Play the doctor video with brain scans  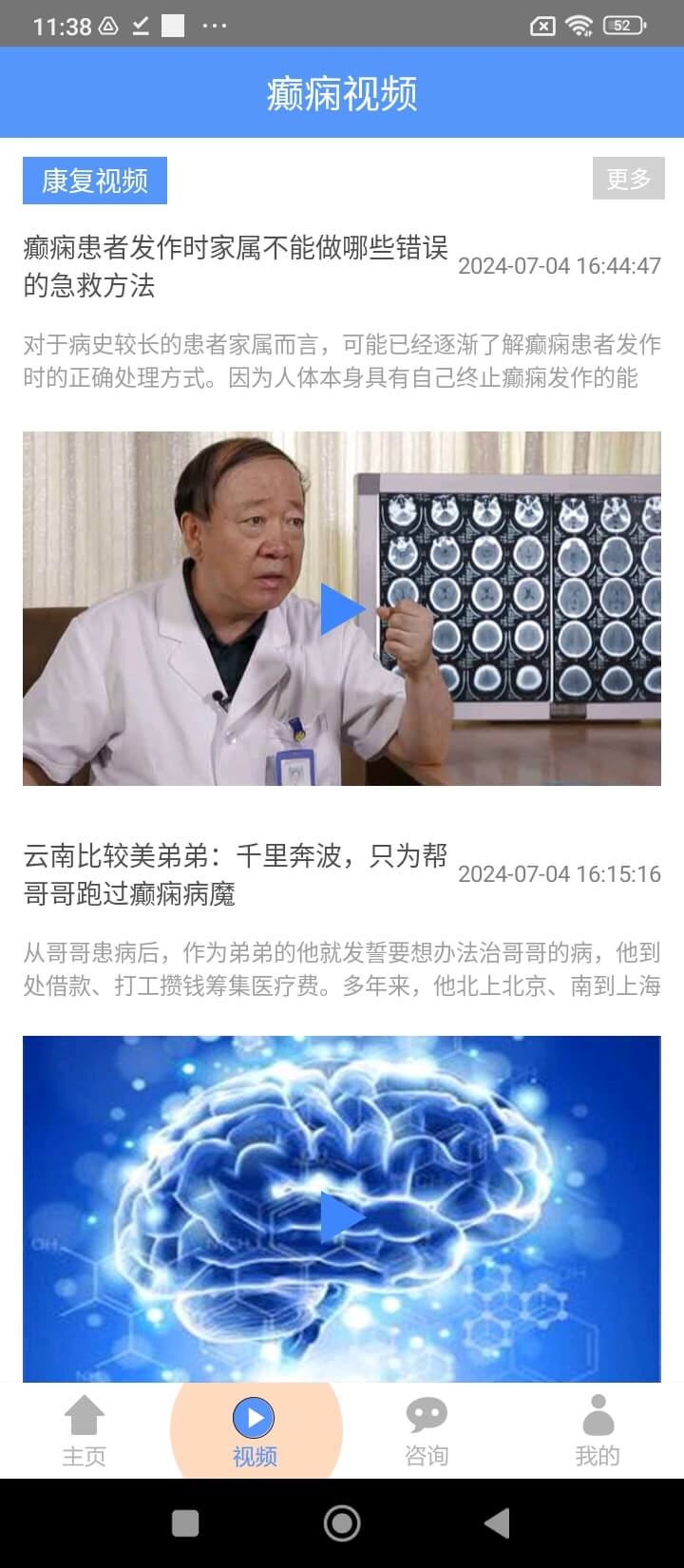342,609
